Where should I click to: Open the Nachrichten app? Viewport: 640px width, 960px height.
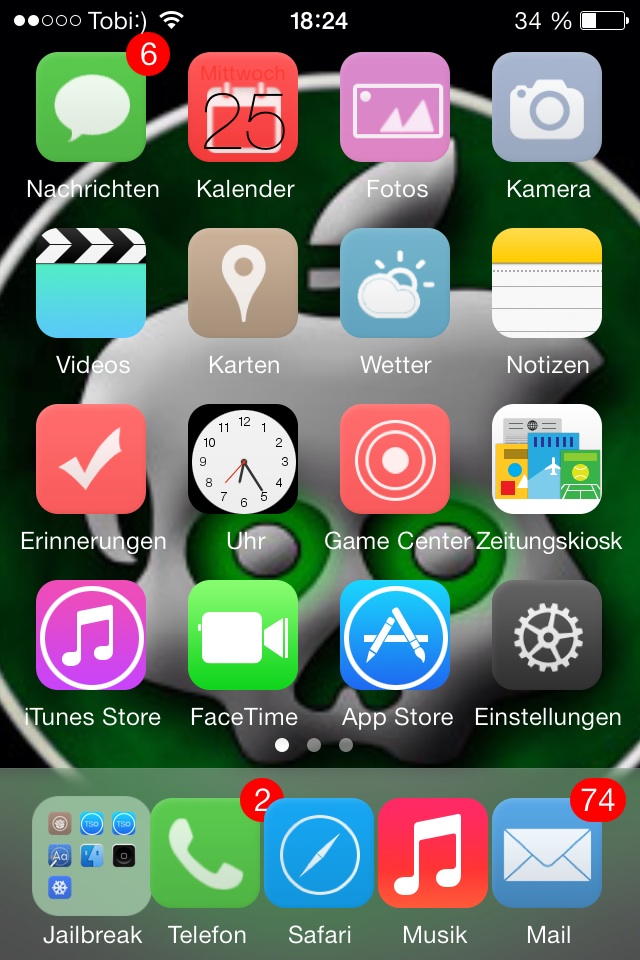click(91, 107)
